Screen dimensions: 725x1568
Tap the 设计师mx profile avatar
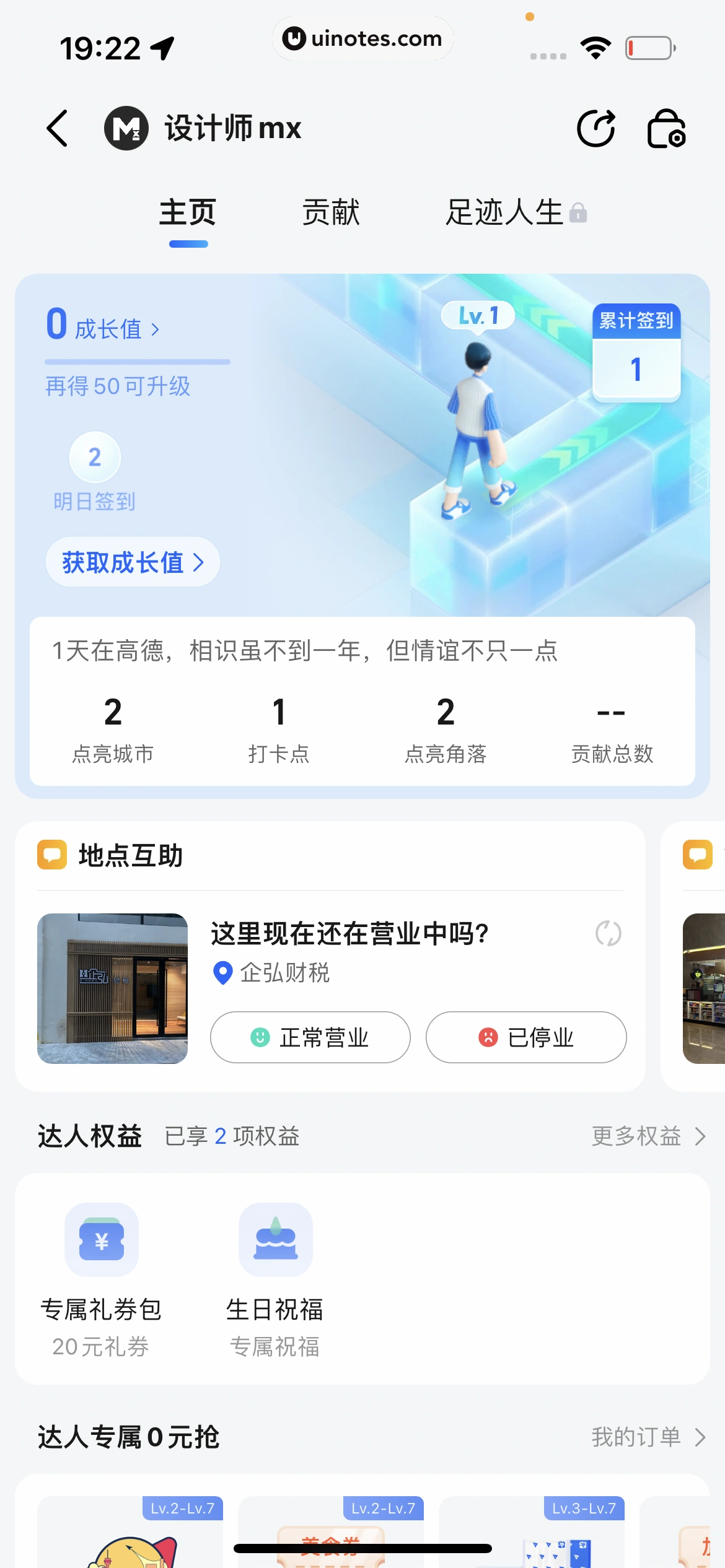point(126,128)
